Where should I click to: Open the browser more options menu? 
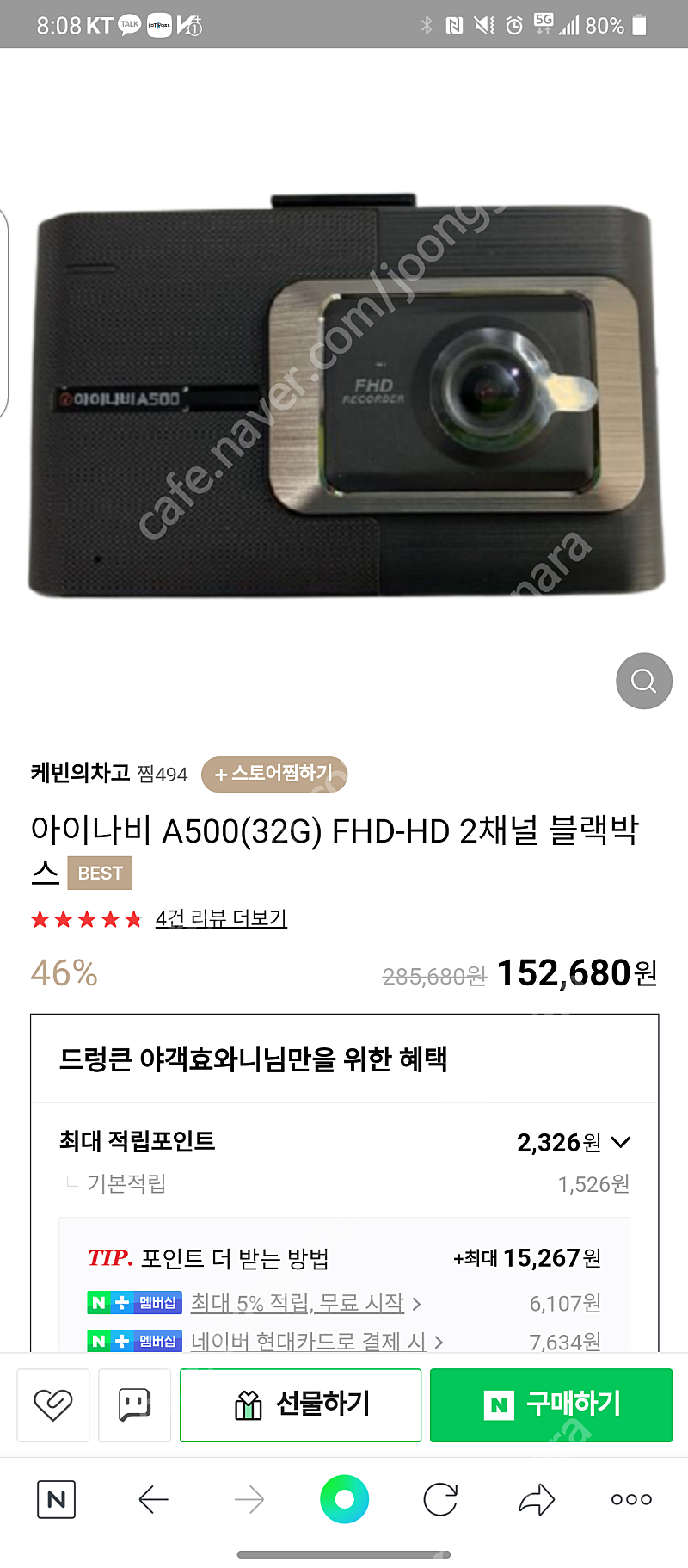(x=631, y=1500)
